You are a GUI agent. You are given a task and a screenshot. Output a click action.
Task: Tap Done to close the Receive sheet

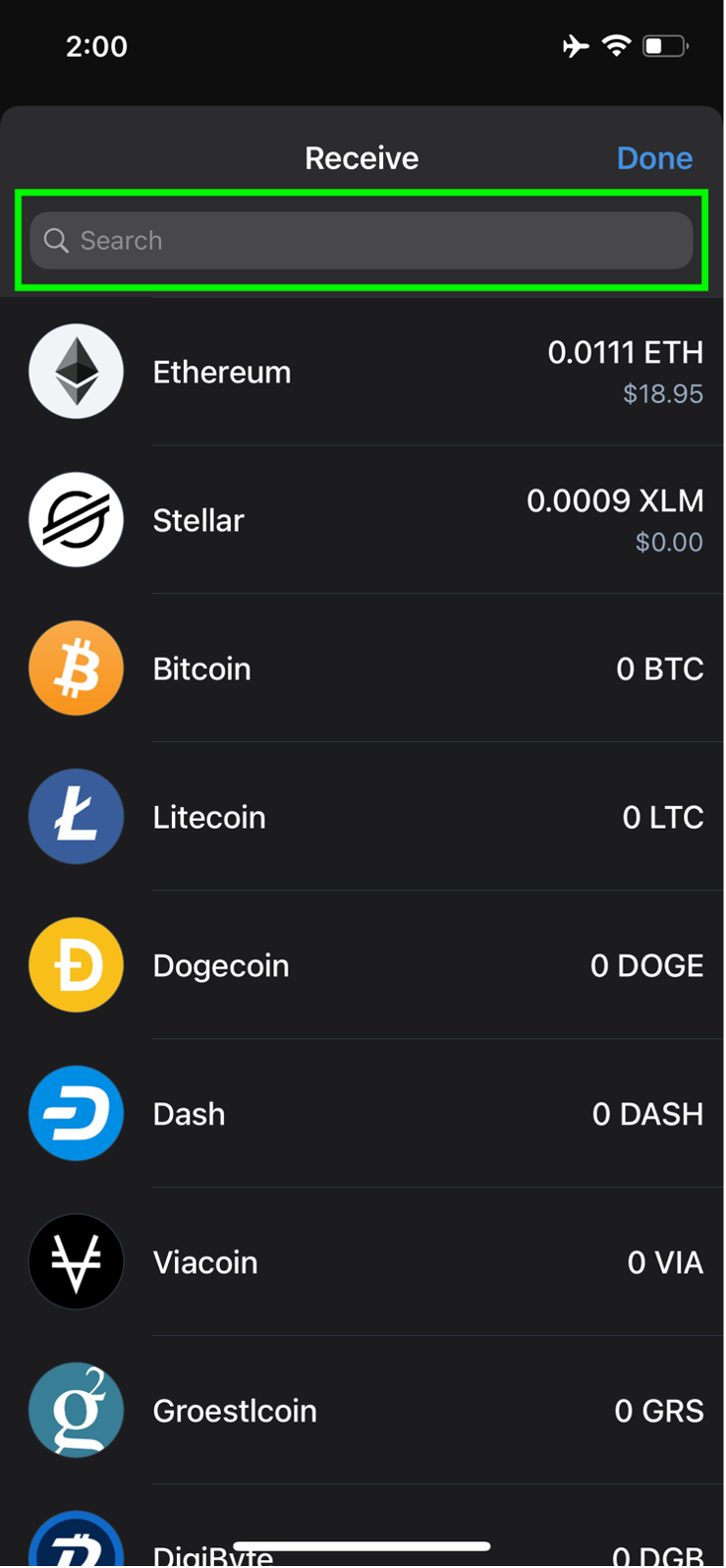point(654,157)
